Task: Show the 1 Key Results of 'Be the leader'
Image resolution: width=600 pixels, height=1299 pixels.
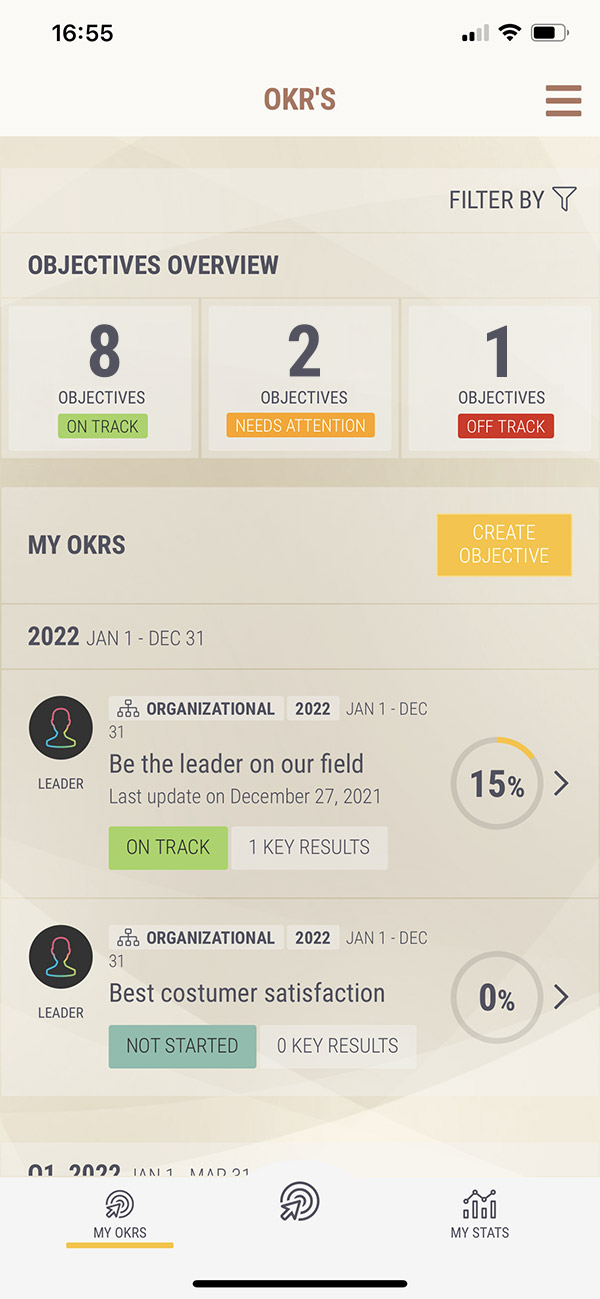Action: click(309, 847)
